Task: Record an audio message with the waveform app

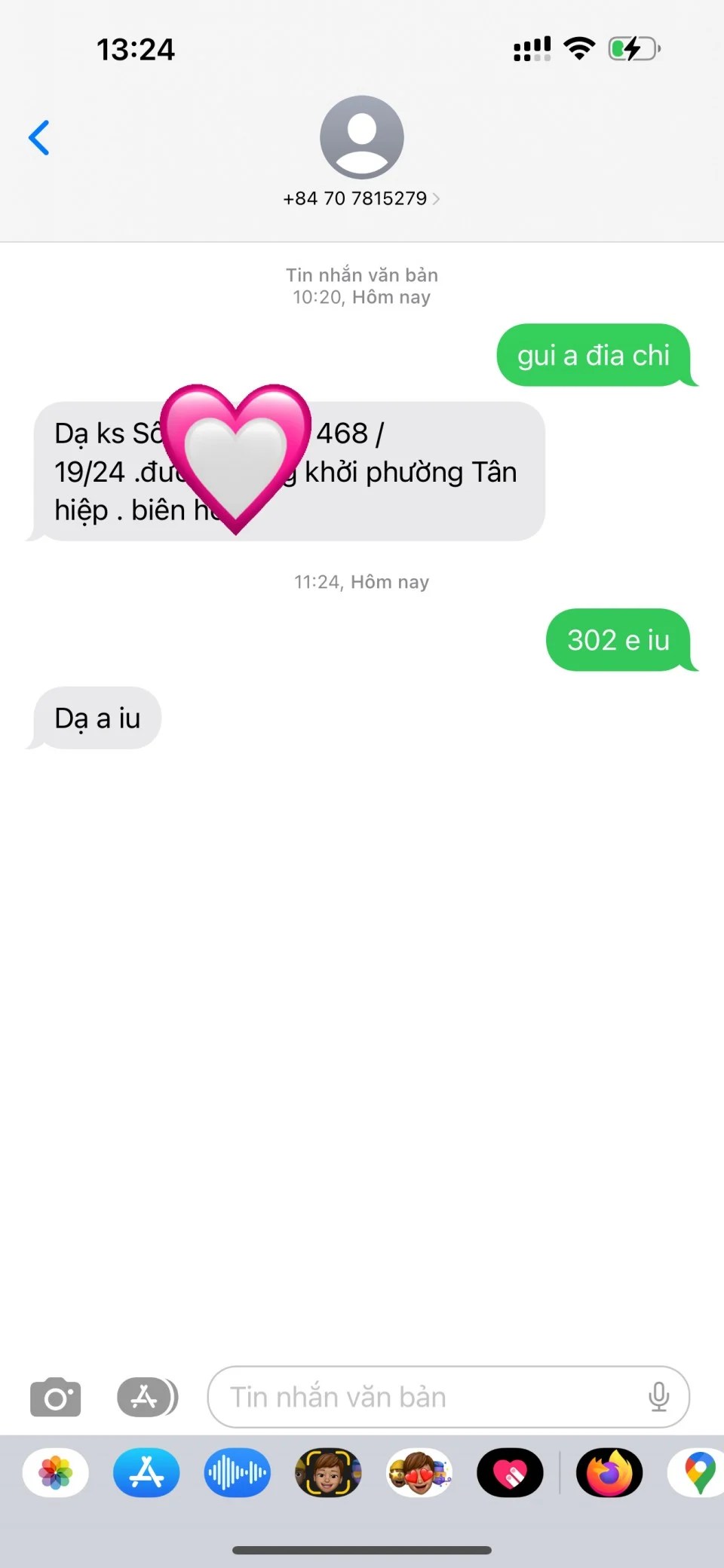Action: pyautogui.click(x=237, y=1472)
